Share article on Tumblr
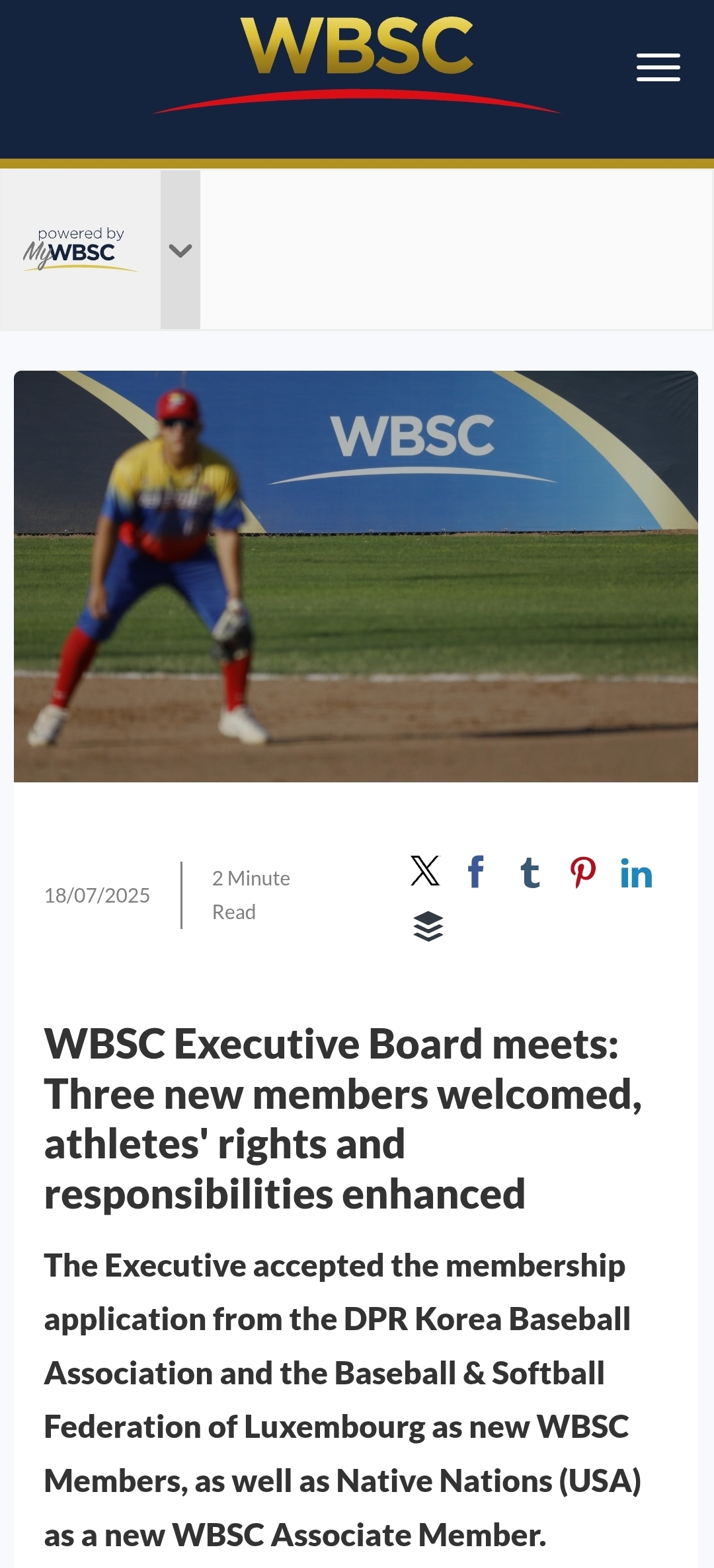714x1568 pixels. point(530,873)
